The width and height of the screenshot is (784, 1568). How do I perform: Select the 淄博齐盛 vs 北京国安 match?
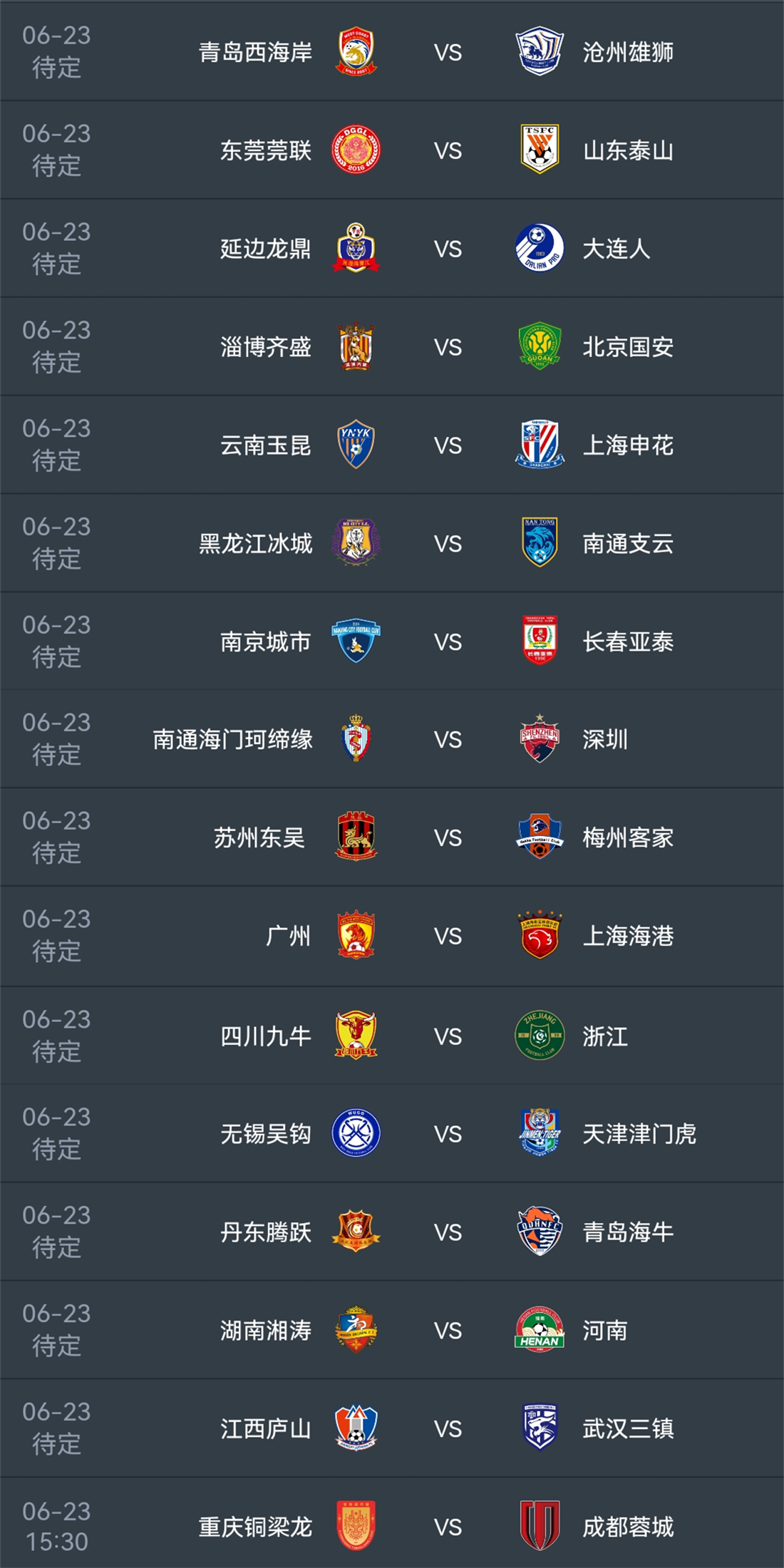click(x=448, y=347)
